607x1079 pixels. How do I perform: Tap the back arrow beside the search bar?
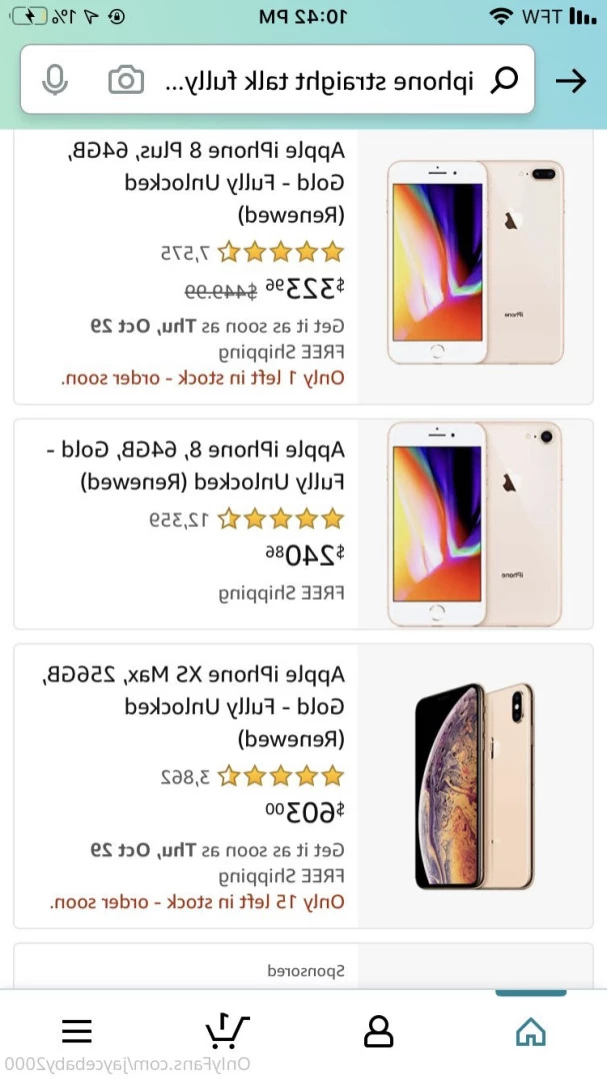571,81
